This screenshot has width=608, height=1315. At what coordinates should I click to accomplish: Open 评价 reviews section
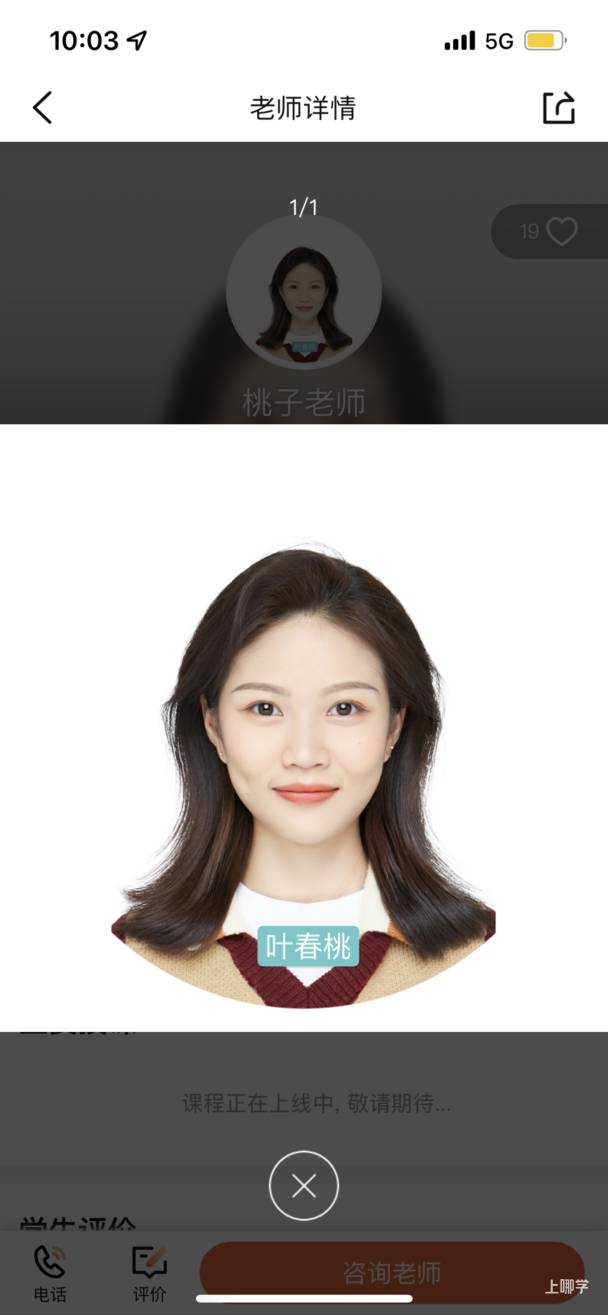150,1272
